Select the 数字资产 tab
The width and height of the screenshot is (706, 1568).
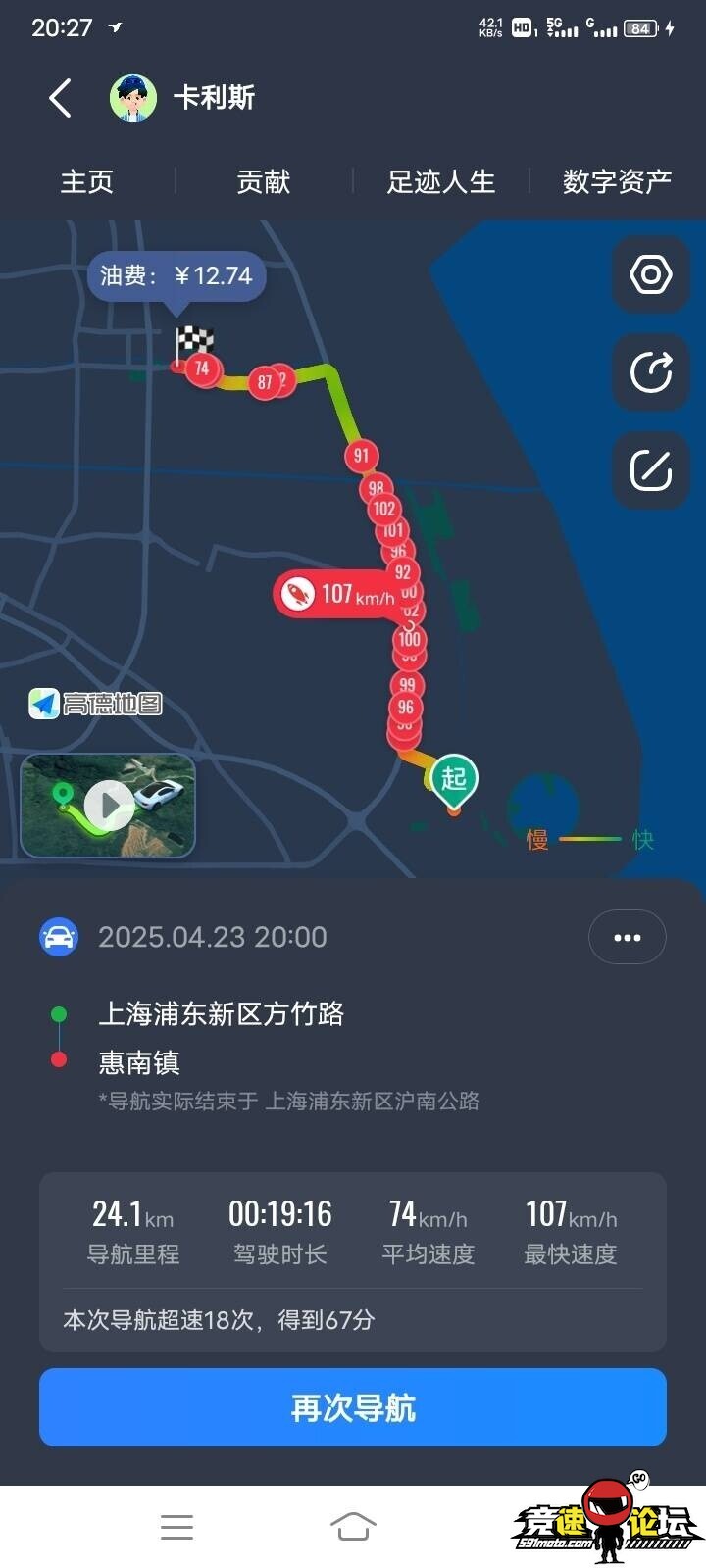click(x=617, y=182)
